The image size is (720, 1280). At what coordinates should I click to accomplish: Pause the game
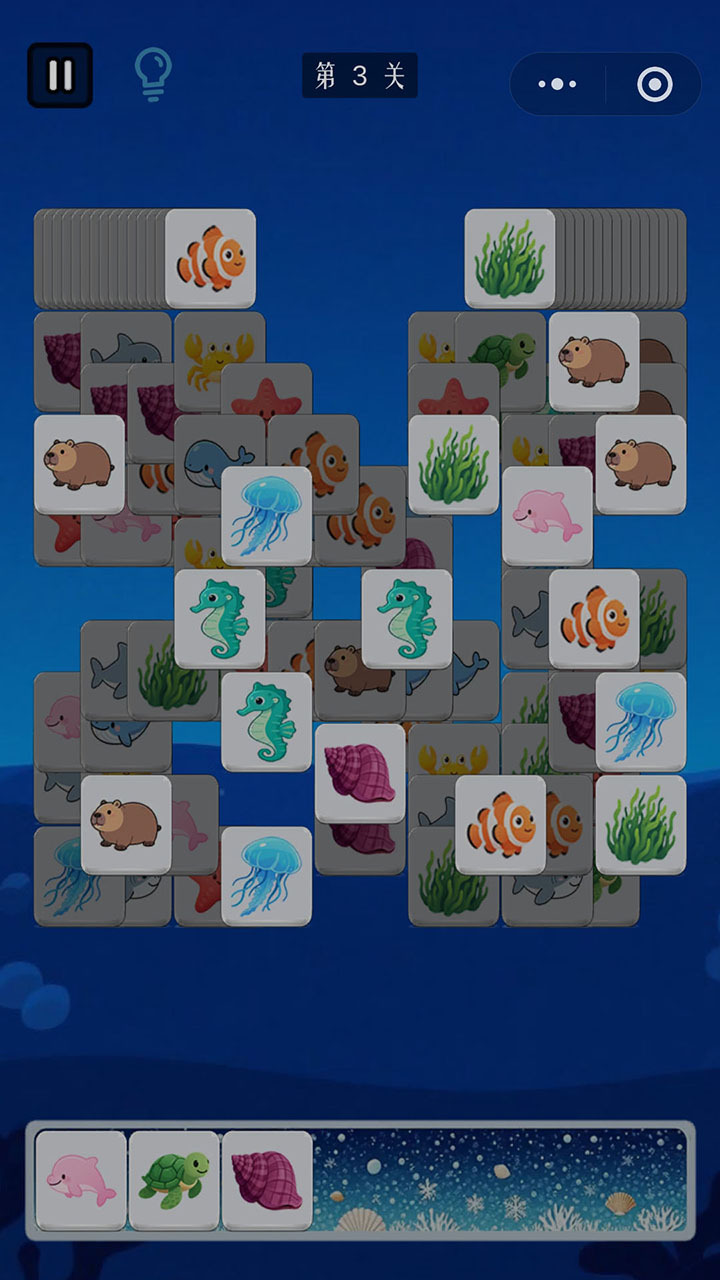(x=60, y=75)
